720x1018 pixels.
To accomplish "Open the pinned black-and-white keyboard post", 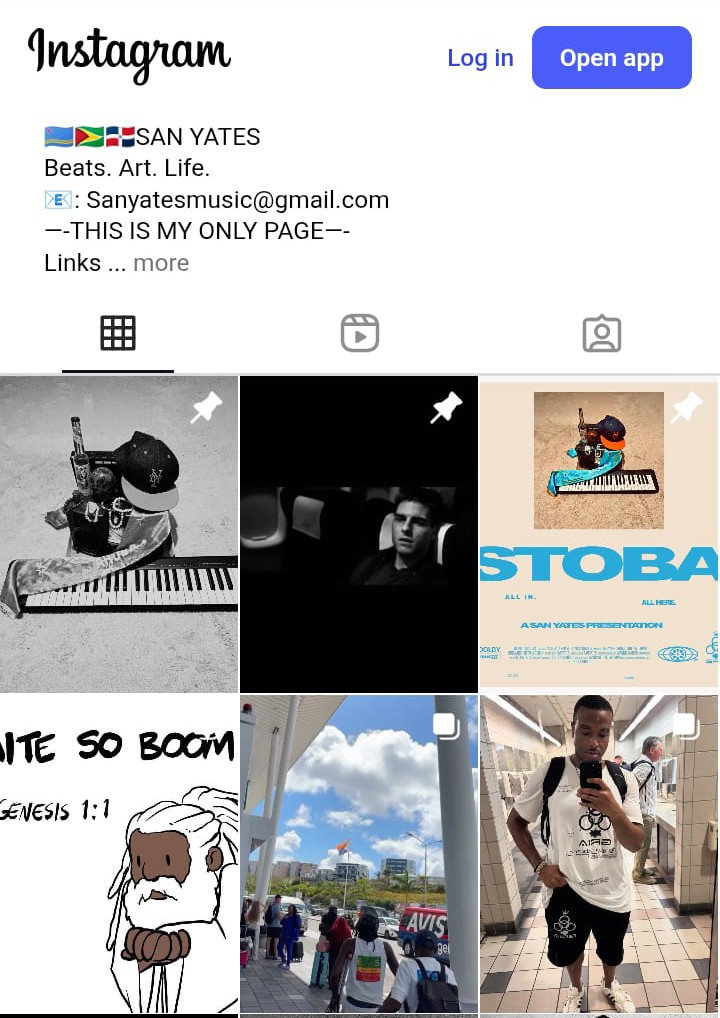I will [x=119, y=534].
